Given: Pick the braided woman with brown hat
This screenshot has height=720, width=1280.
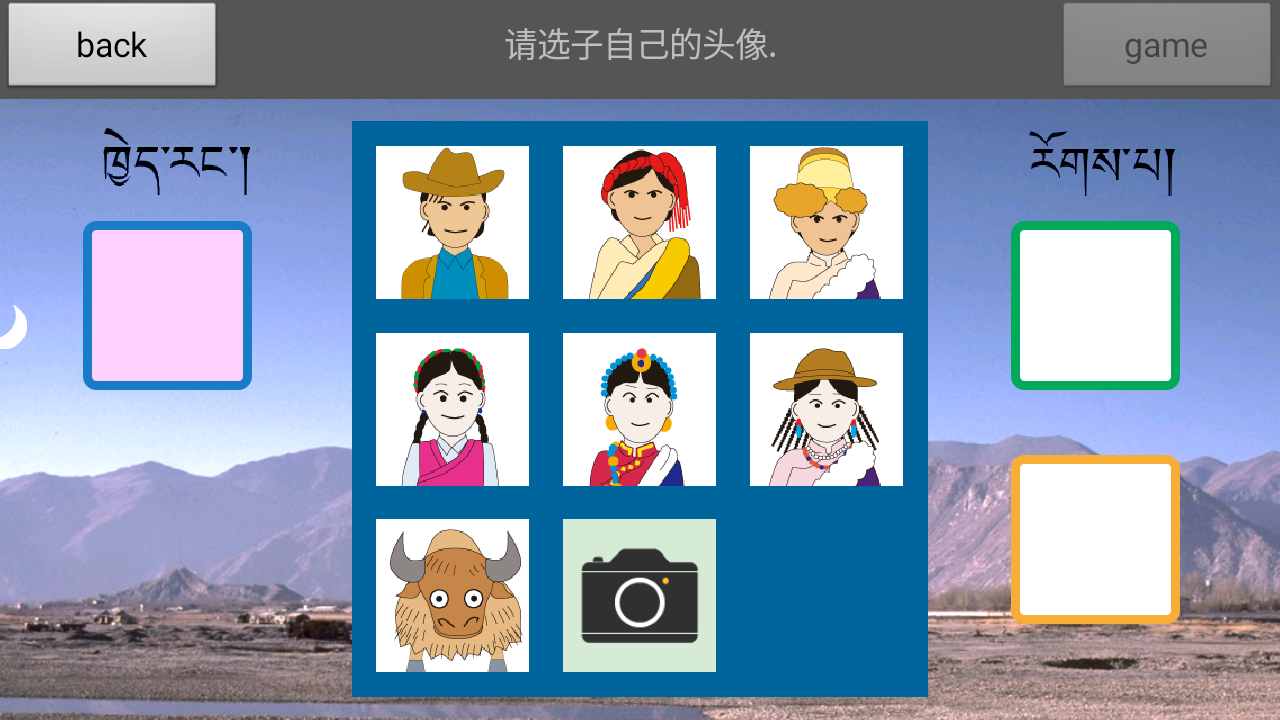Looking at the screenshot, I should (826, 409).
